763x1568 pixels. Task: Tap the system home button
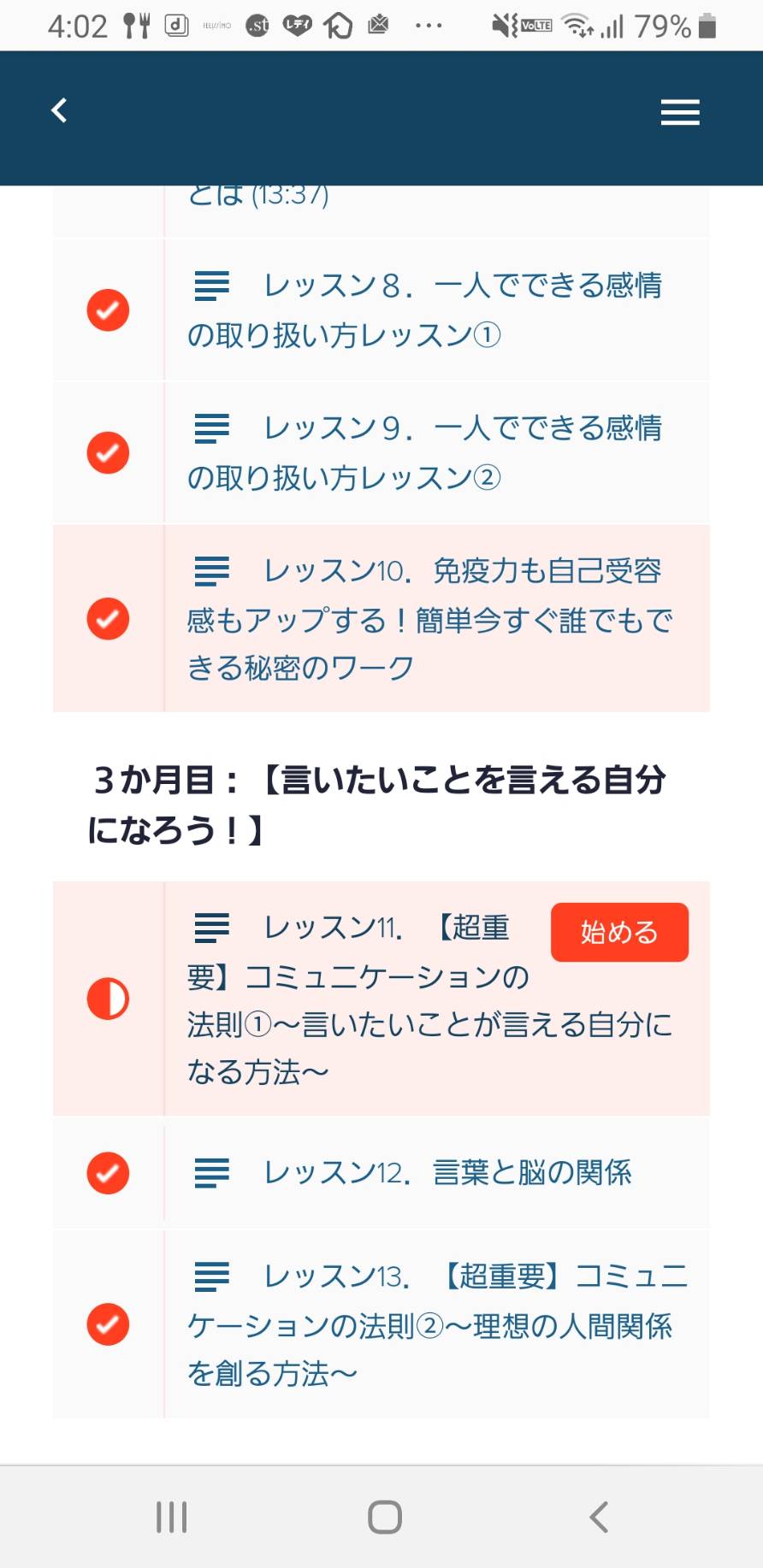tap(385, 1517)
